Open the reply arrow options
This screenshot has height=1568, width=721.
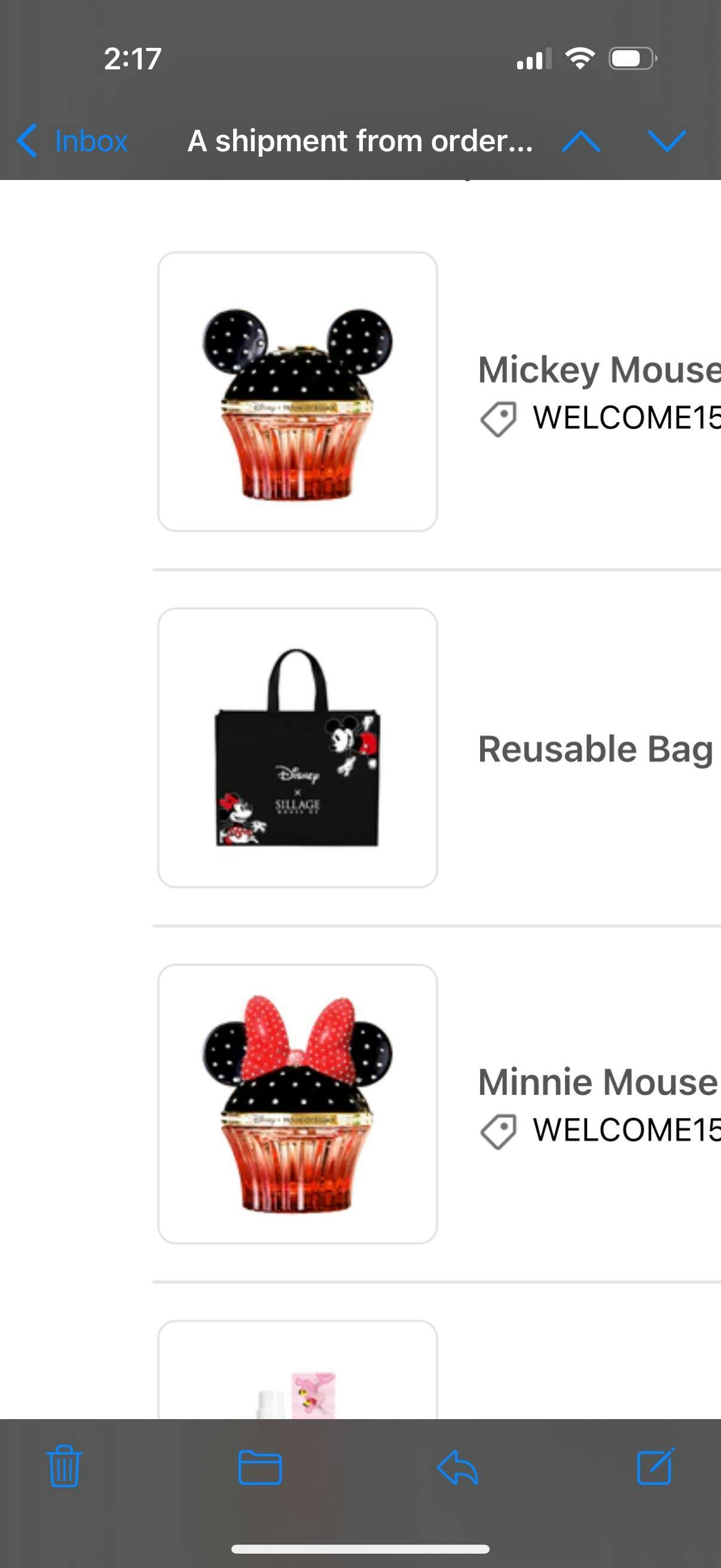457,1468
